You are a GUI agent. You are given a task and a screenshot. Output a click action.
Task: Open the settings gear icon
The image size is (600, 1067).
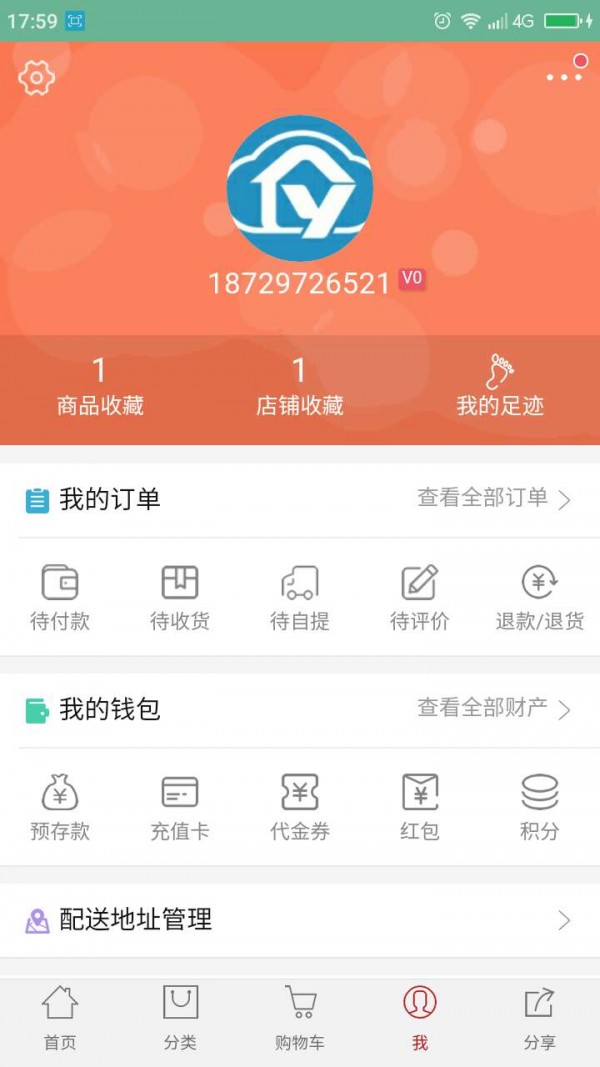(37, 78)
